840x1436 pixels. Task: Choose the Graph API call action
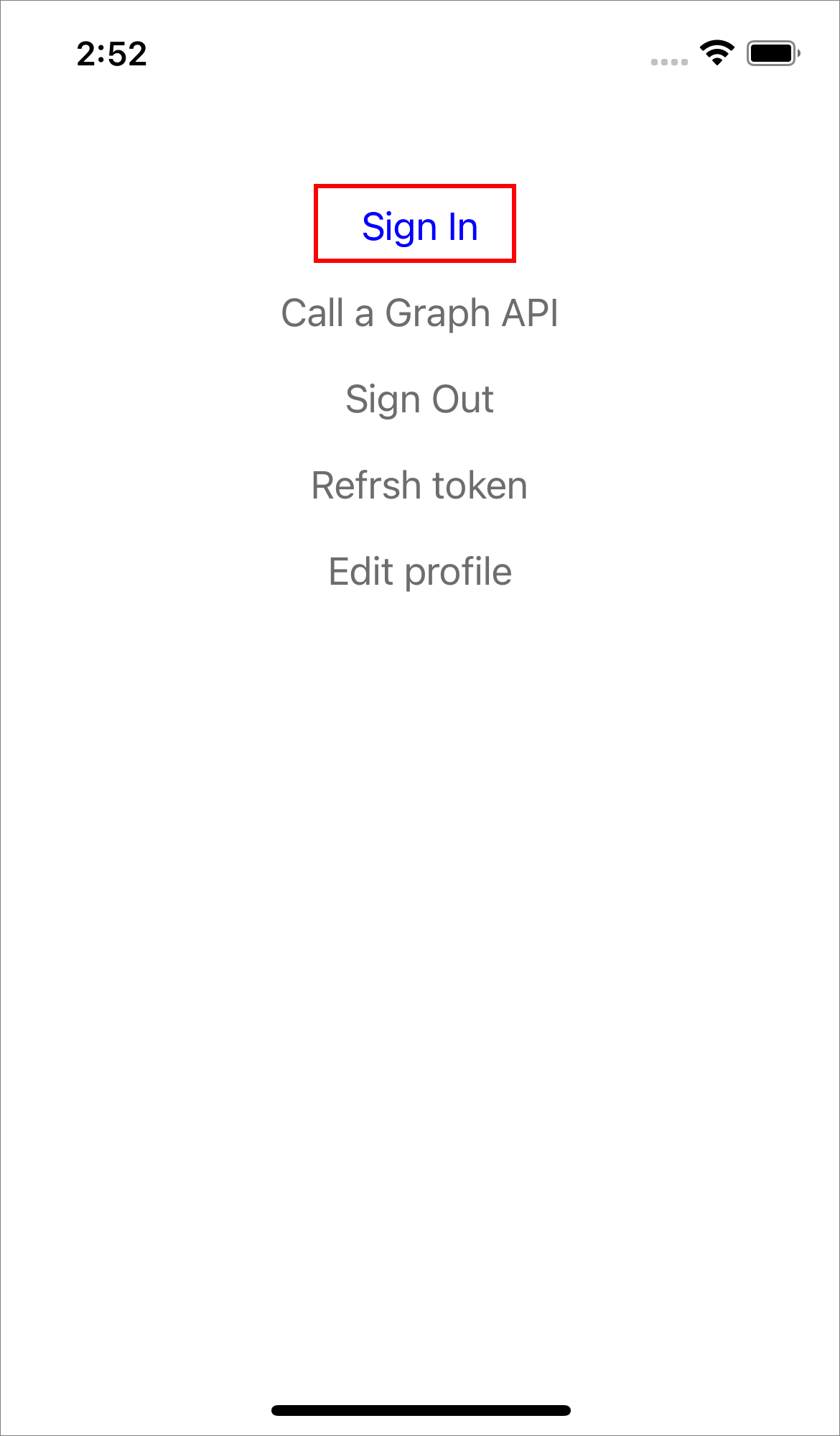coord(420,312)
